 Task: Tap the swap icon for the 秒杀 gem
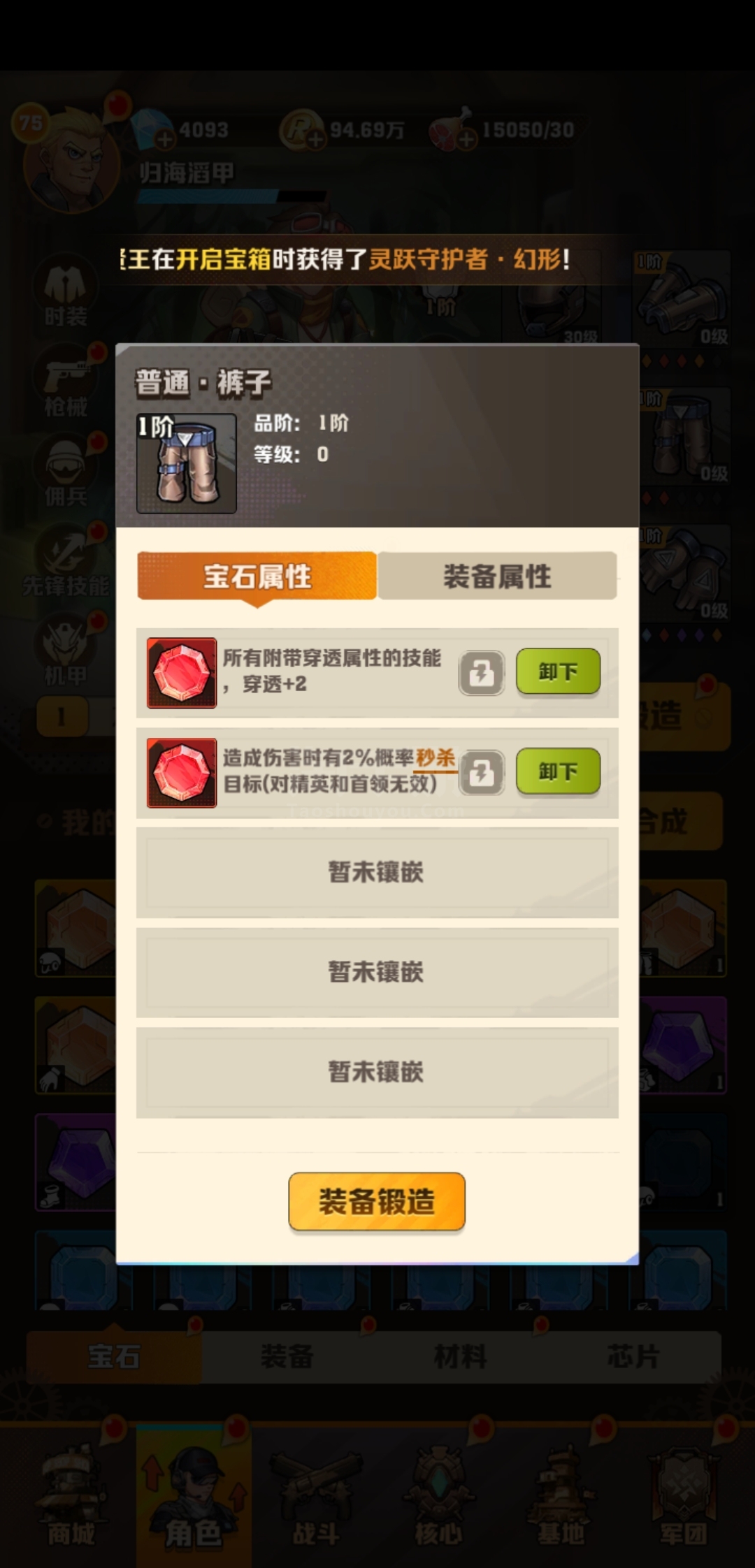click(x=482, y=773)
